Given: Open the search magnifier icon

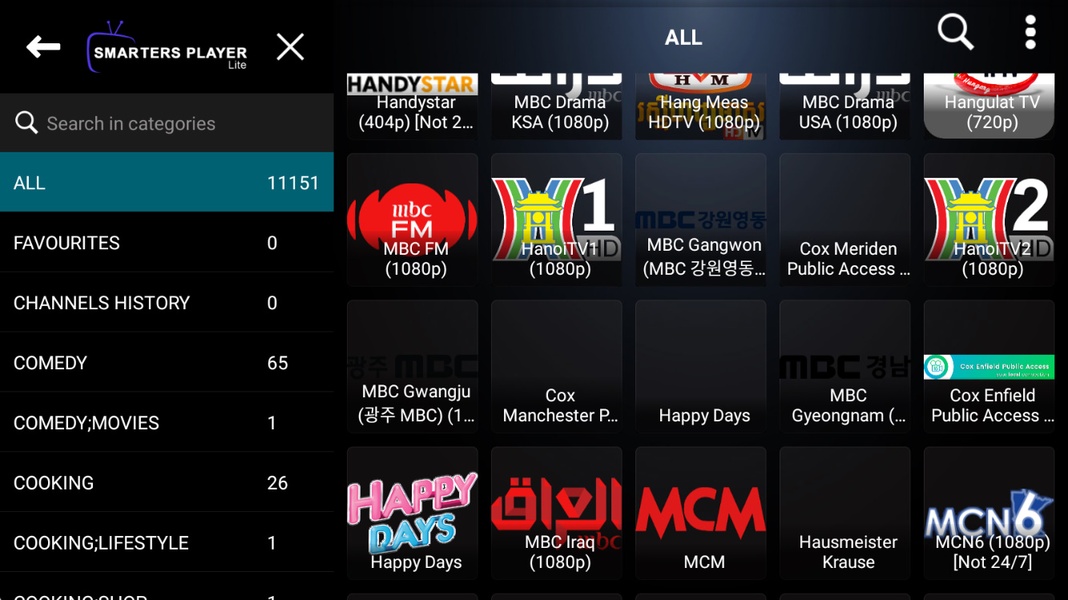Looking at the screenshot, I should point(955,32).
